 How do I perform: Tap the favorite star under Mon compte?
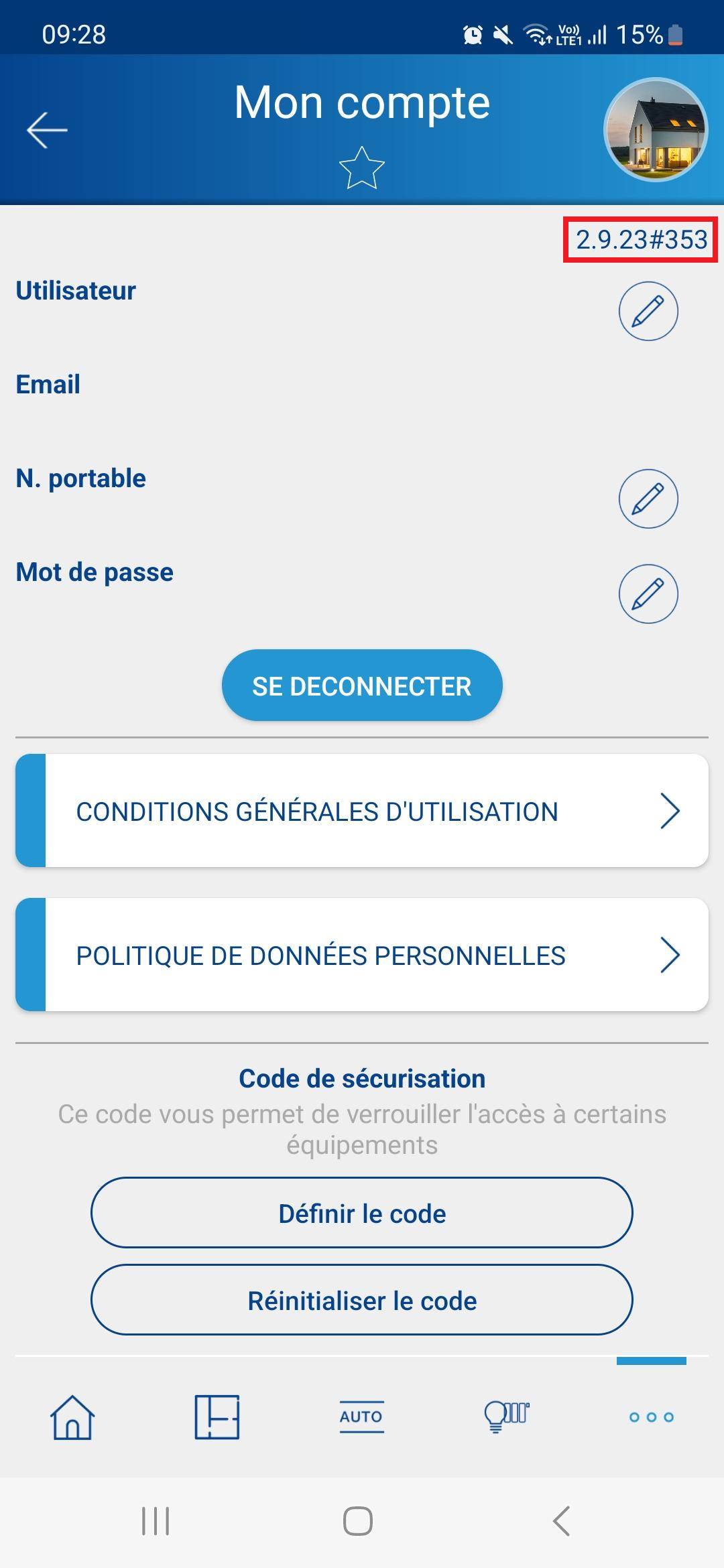[x=362, y=168]
